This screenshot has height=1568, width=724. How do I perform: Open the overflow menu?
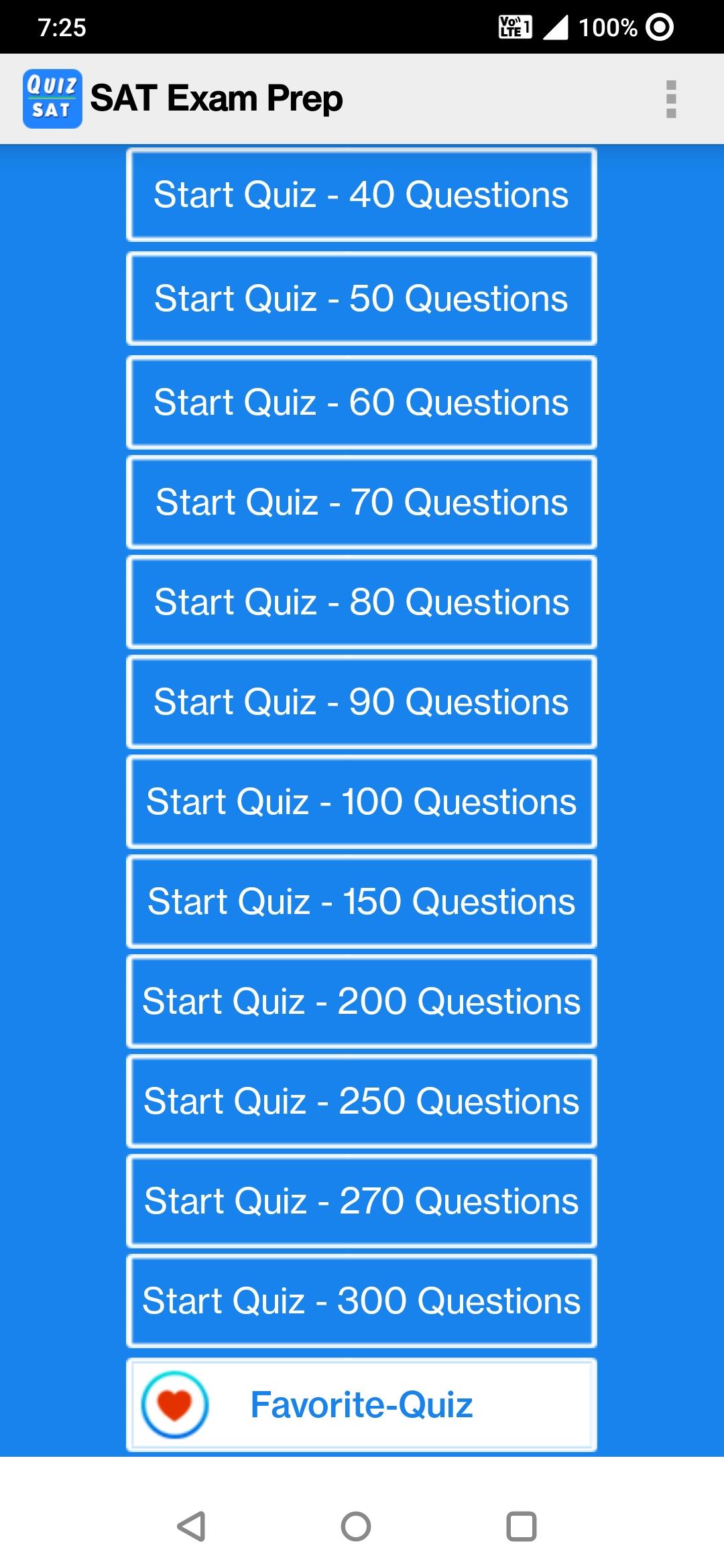point(671,99)
